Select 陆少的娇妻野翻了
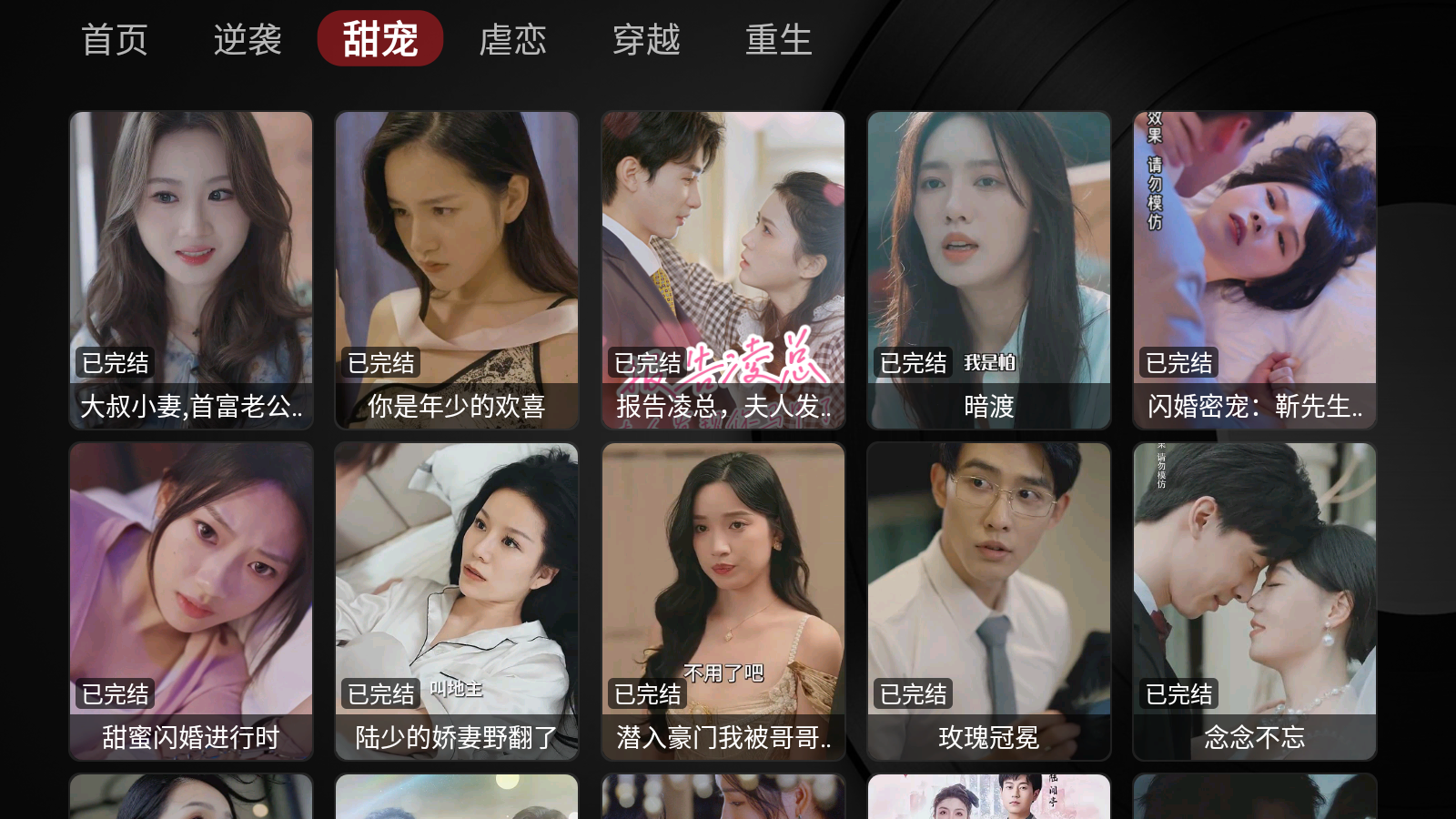This screenshot has width=1456, height=819. click(x=457, y=601)
